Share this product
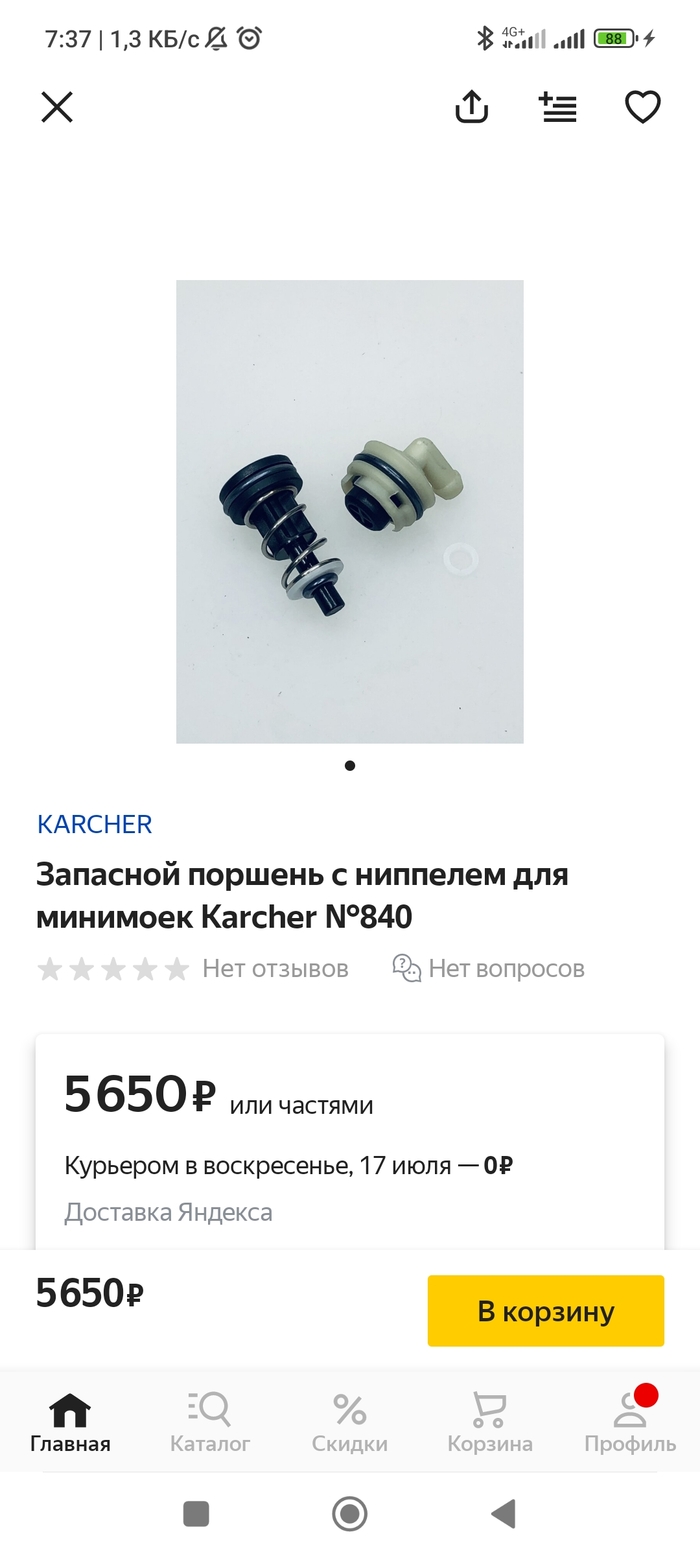This screenshot has height=1556, width=700. (471, 107)
